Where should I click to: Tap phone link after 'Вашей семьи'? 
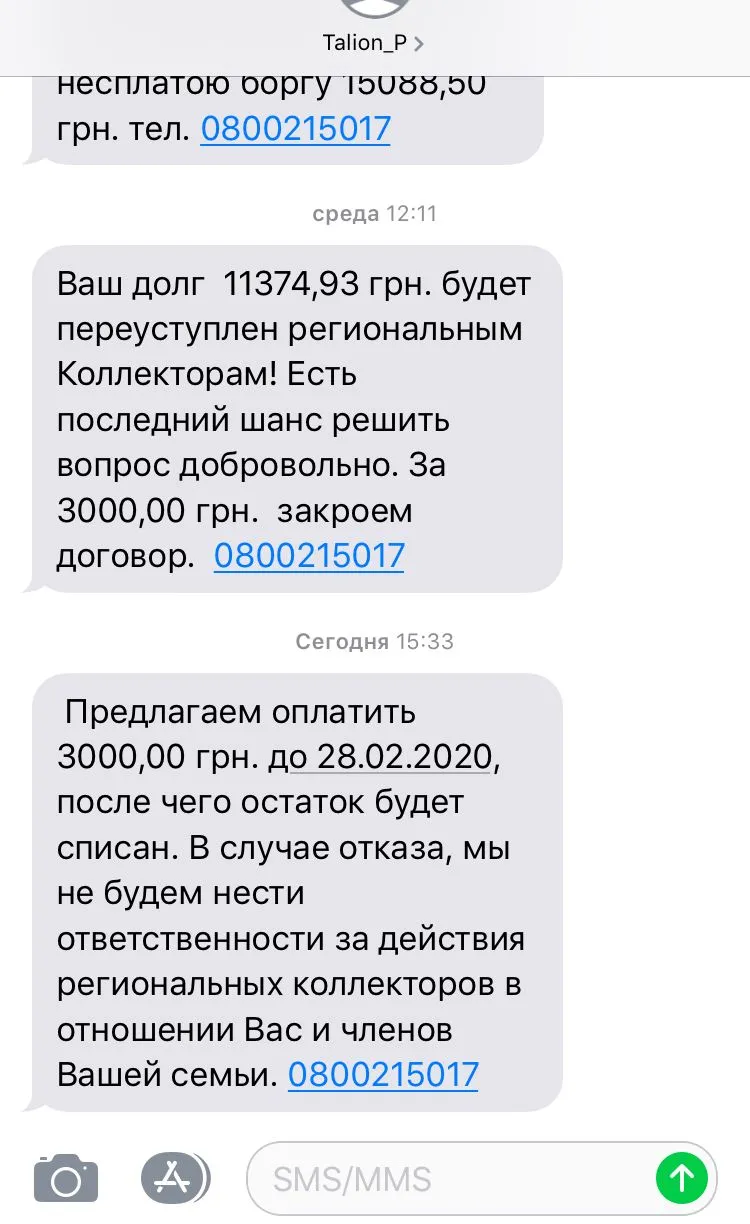(x=383, y=1075)
